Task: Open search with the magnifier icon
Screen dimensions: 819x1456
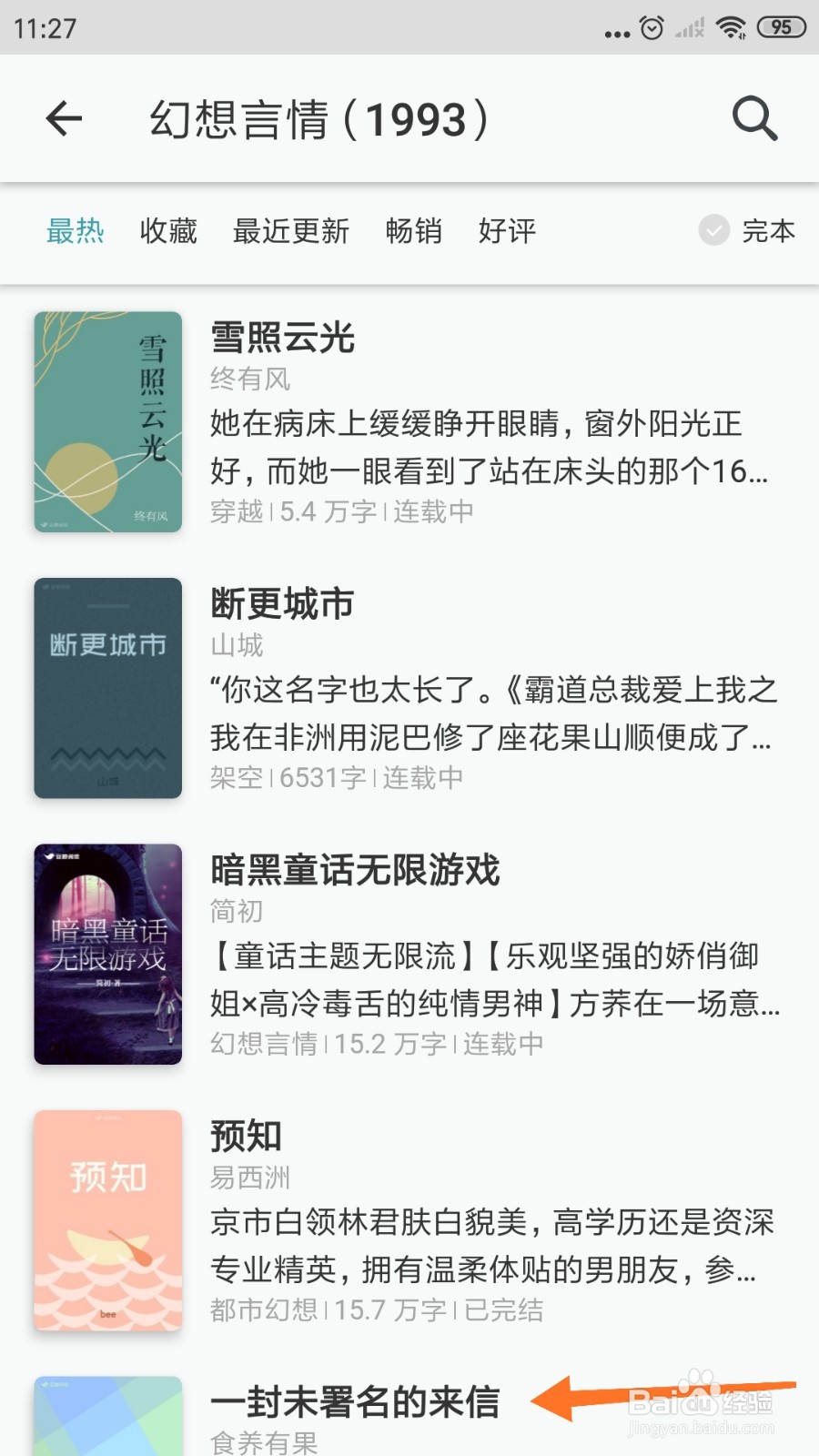Action: [x=754, y=119]
